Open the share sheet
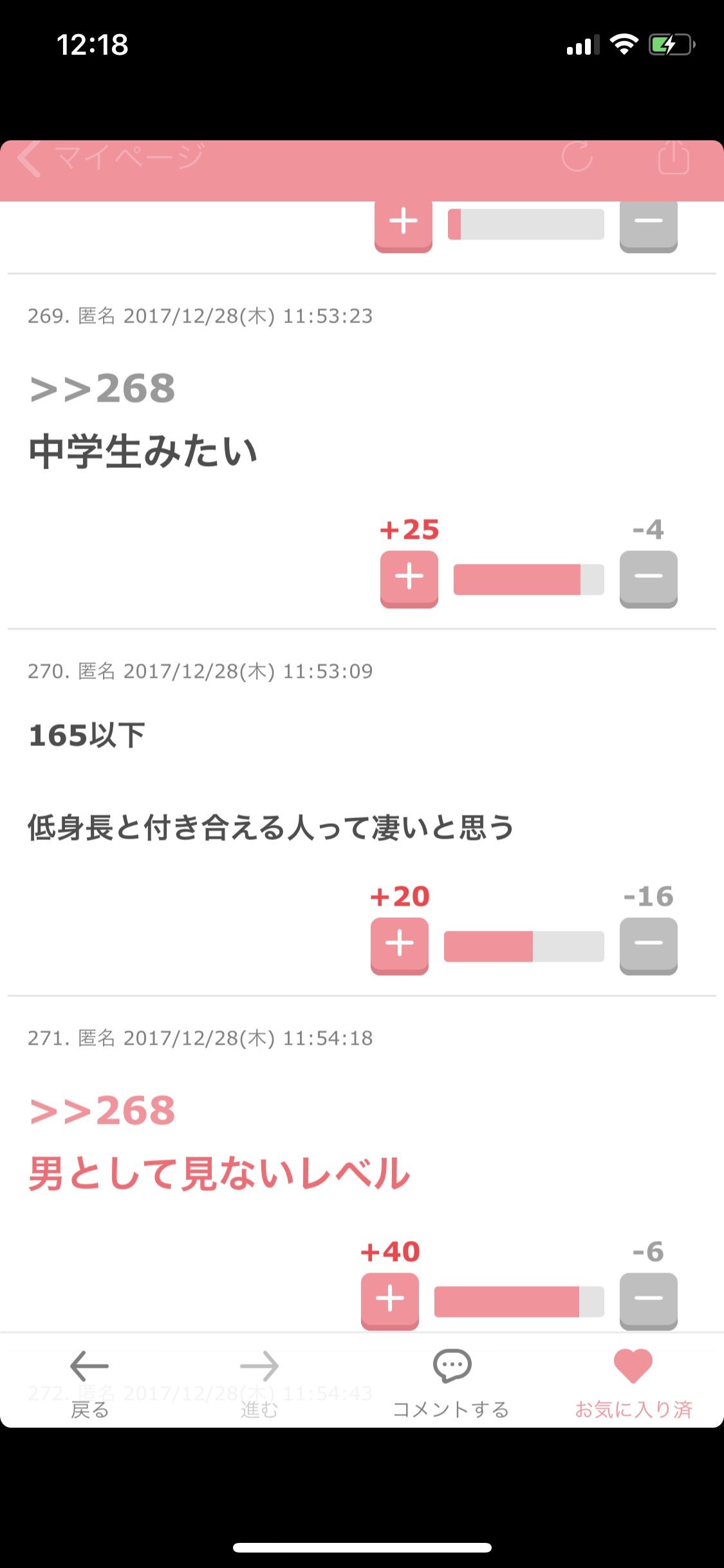Image resolution: width=724 pixels, height=1568 pixels. click(x=673, y=157)
